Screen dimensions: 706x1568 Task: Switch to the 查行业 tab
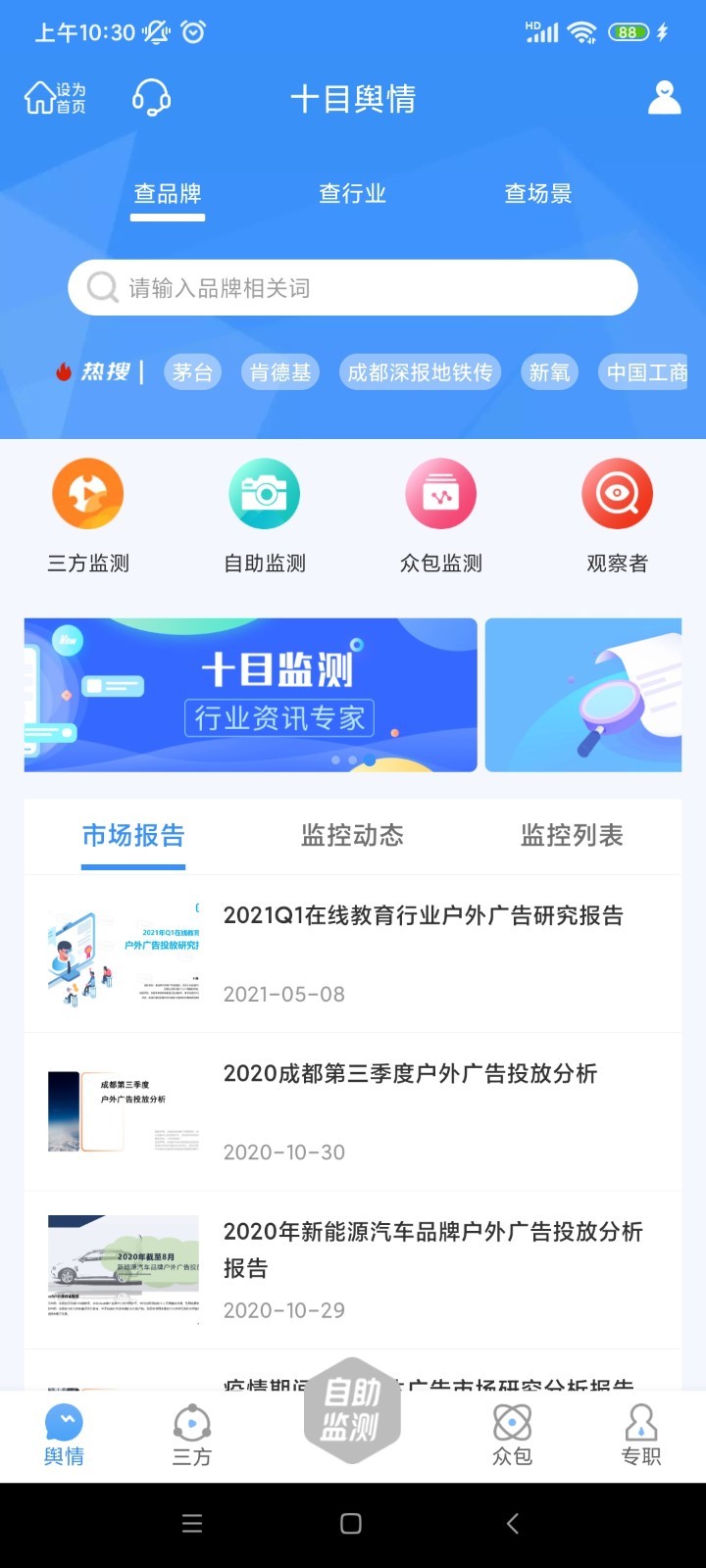click(x=352, y=194)
